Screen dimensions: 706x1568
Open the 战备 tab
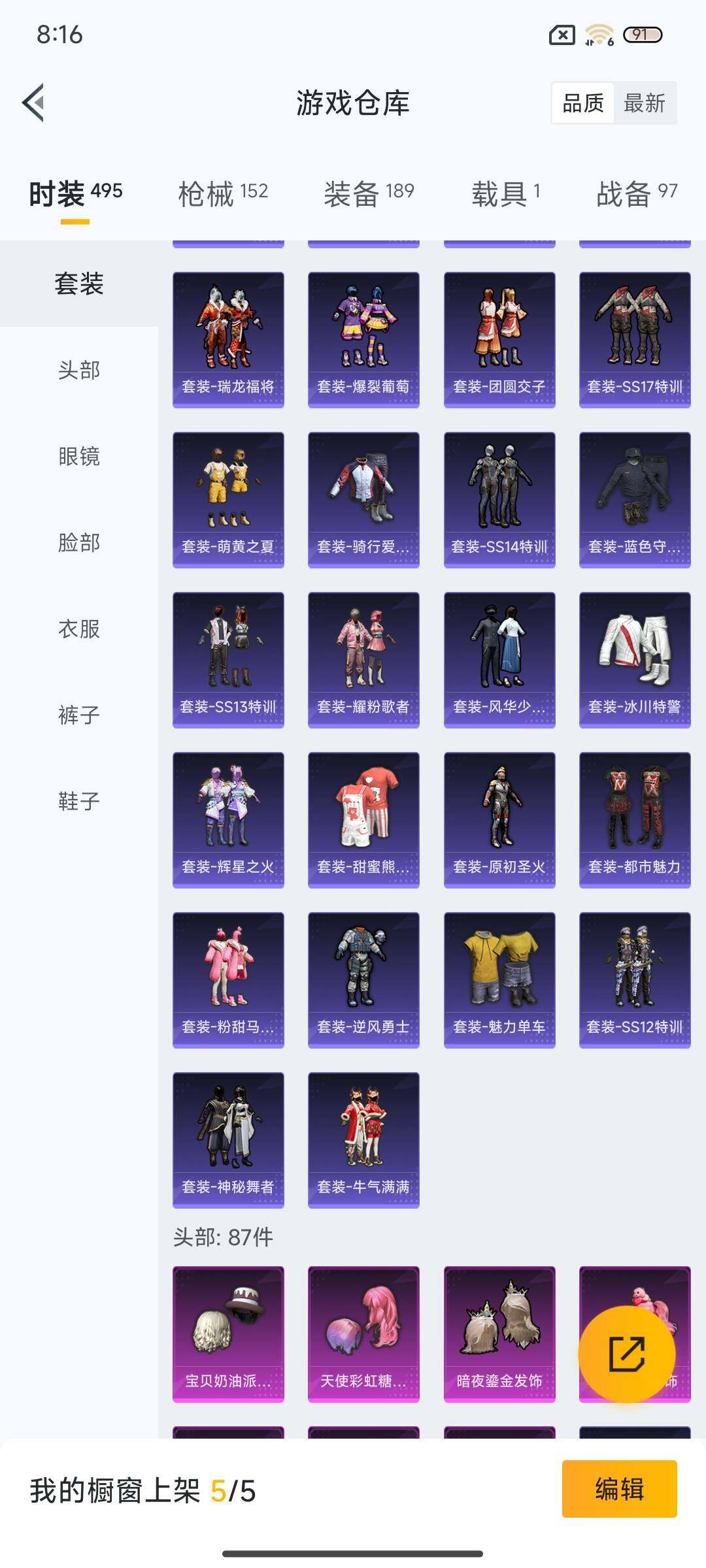636,193
